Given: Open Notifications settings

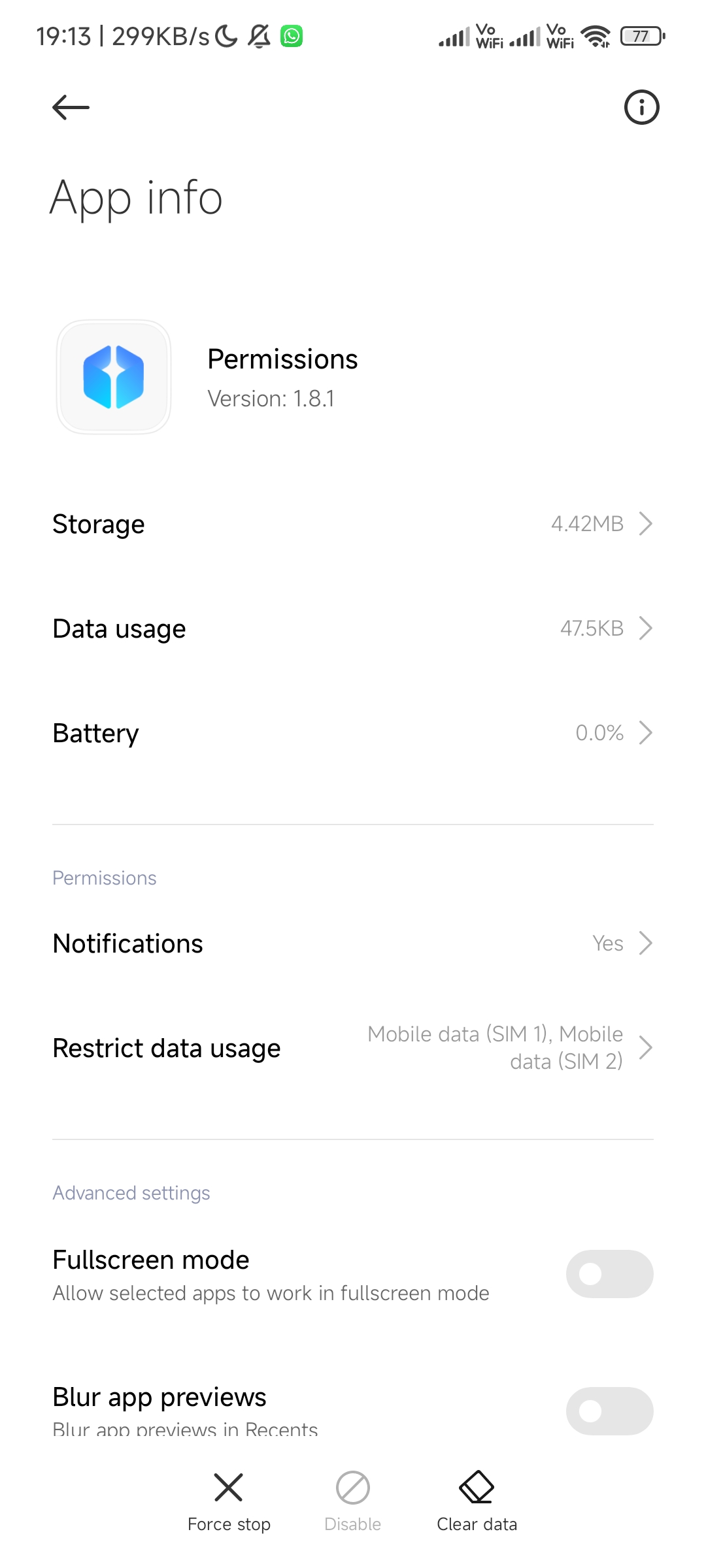Looking at the screenshot, I should coord(353,943).
